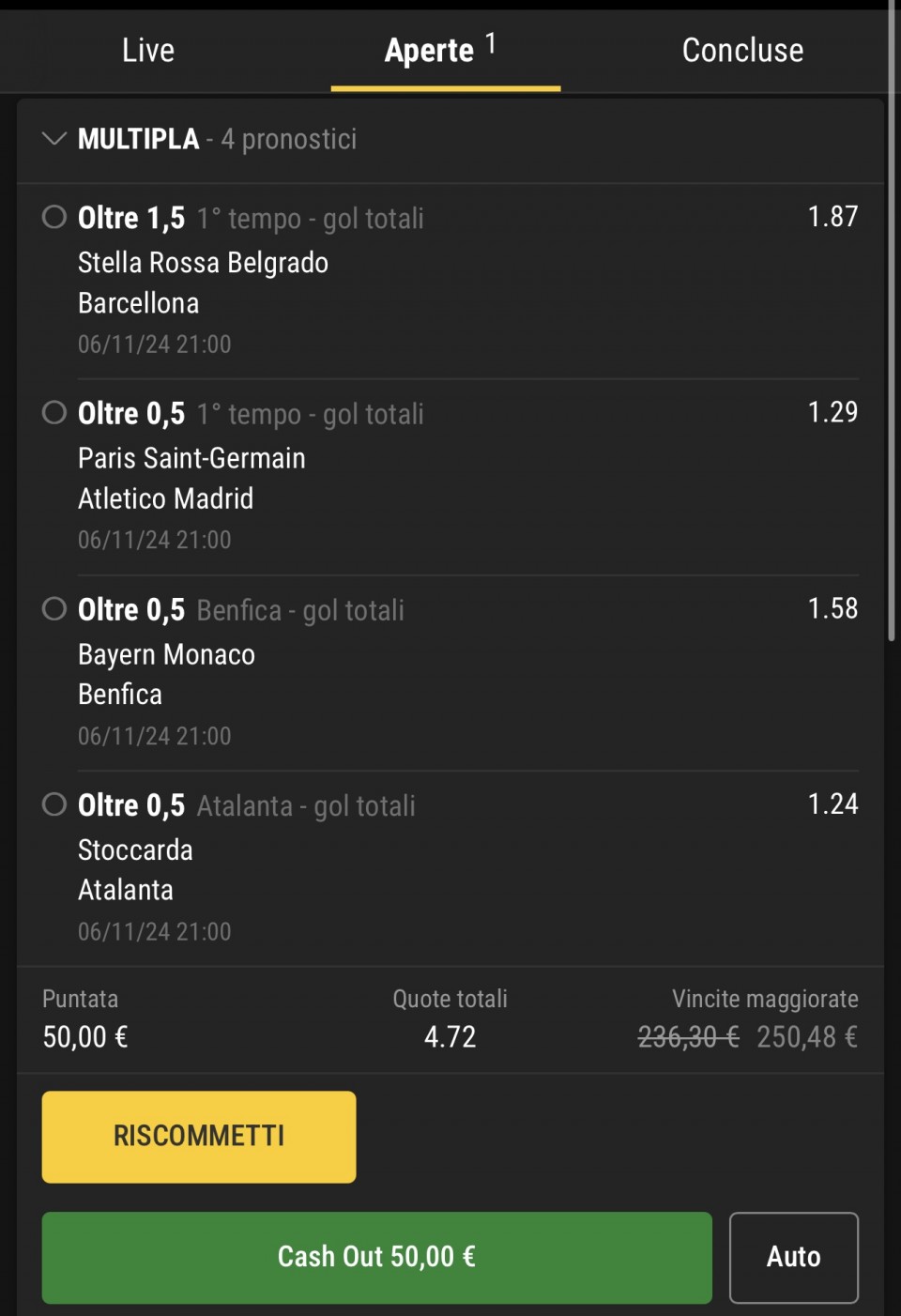Cash out the bet for 50,00 €

pos(376,1257)
